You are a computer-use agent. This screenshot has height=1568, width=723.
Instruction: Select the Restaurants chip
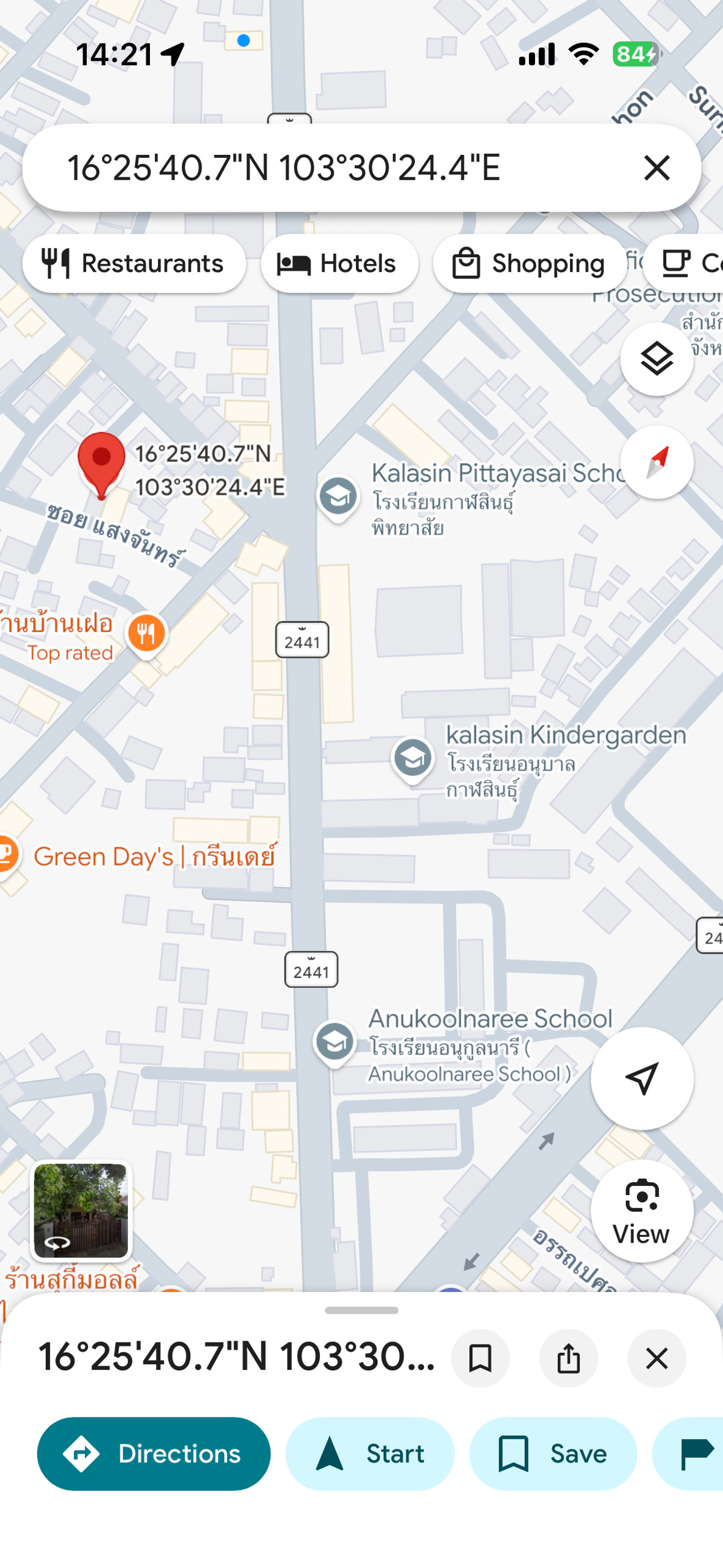tap(134, 263)
